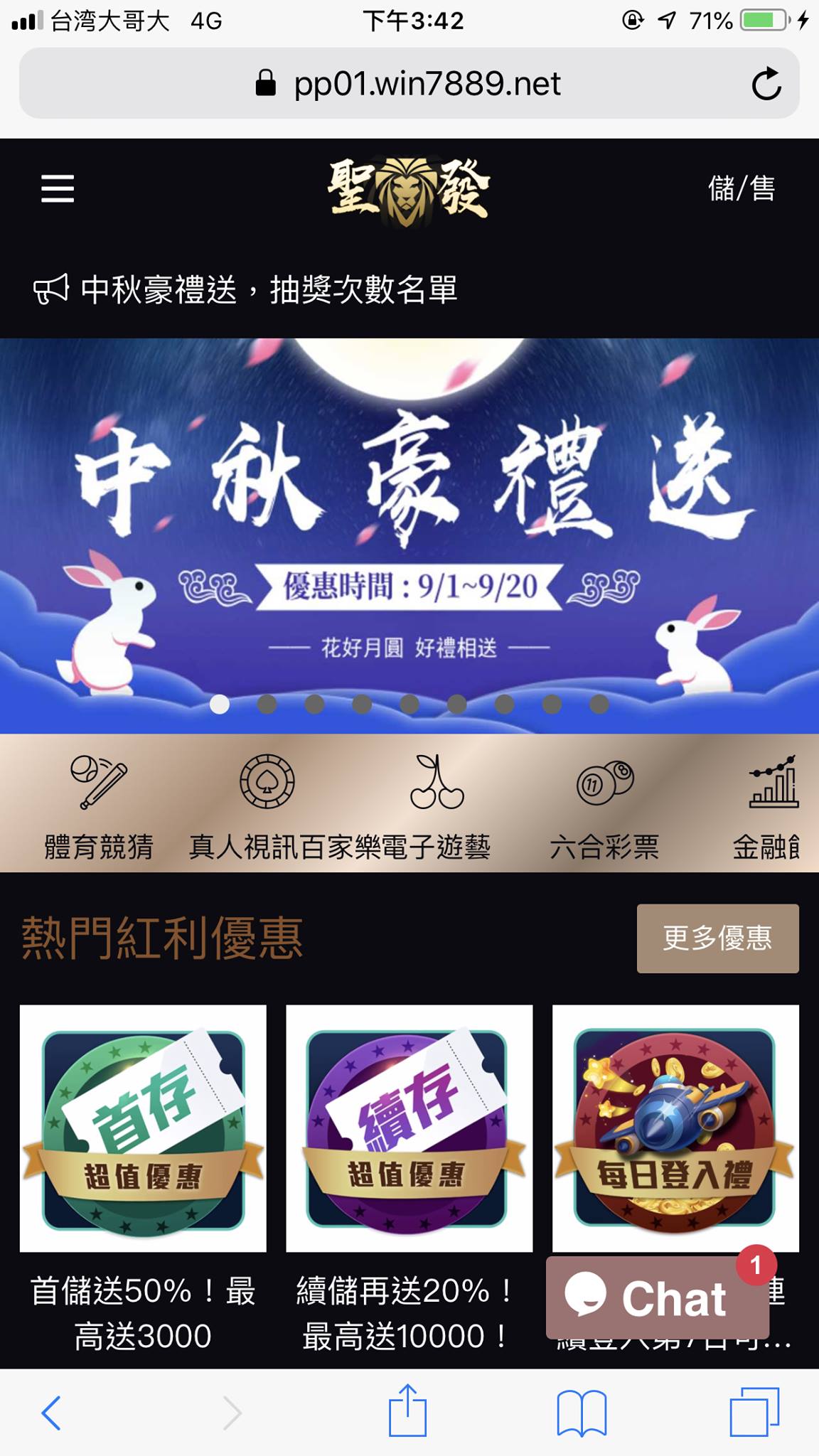The height and width of the screenshot is (1456, 819).
Task: Open the Chat support widget
Action: [656, 1298]
